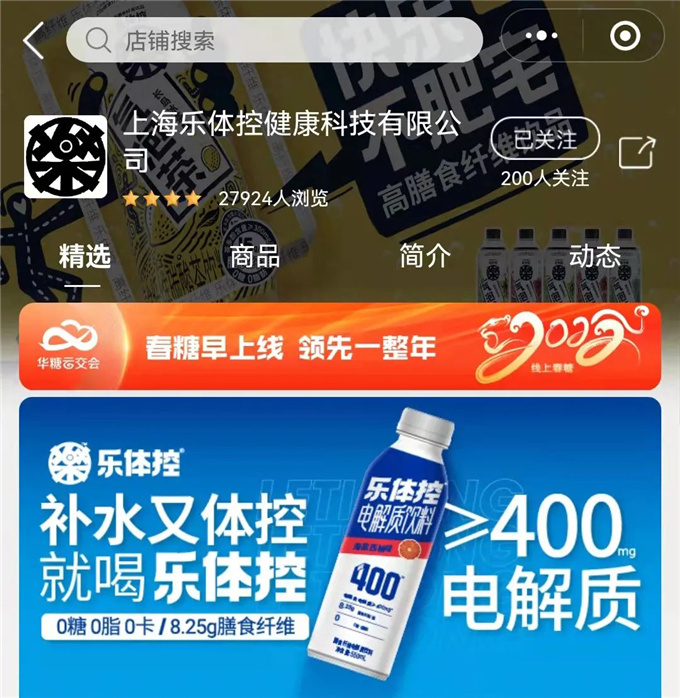Go back using the arrow icon
This screenshot has width=680, height=698.
coord(34,41)
